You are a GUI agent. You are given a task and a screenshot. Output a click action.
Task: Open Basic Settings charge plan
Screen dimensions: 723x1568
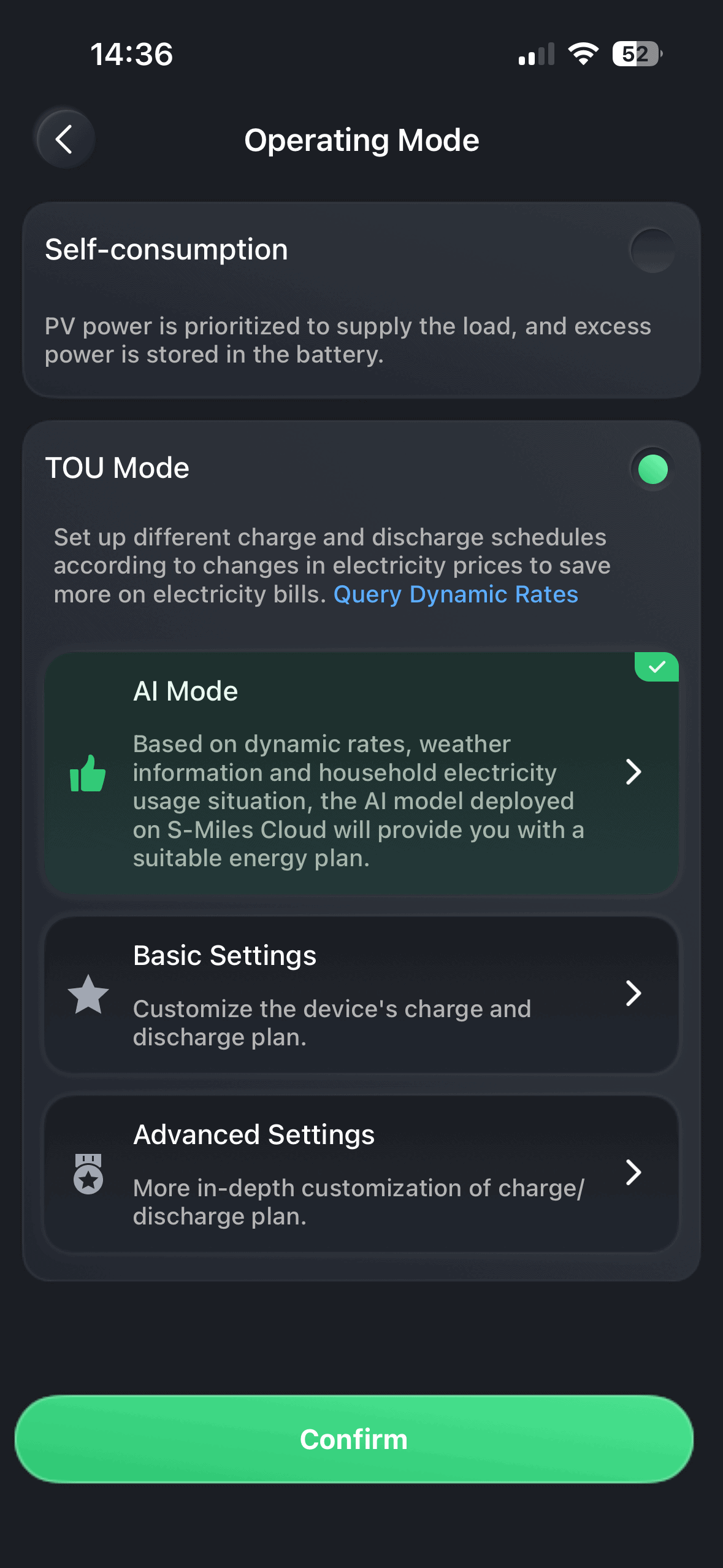click(361, 994)
